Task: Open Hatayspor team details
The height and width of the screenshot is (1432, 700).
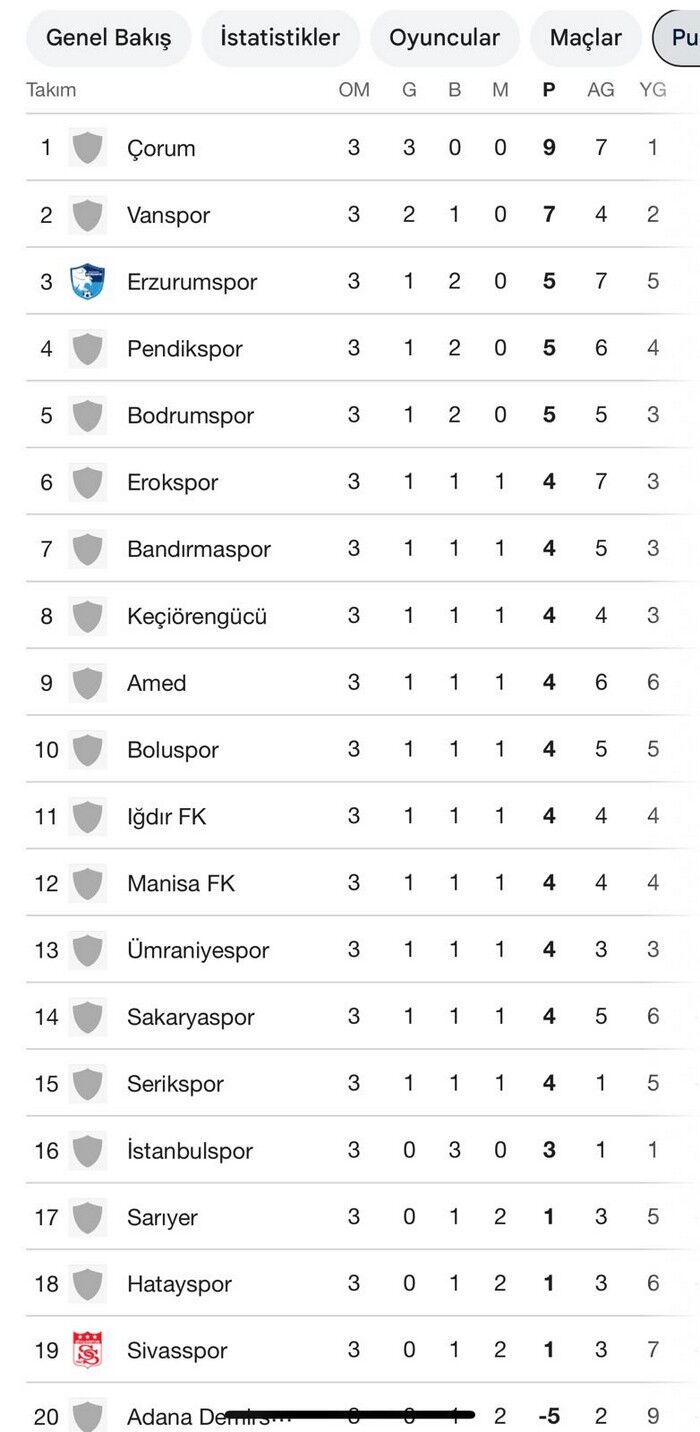Action: [x=362, y=1284]
